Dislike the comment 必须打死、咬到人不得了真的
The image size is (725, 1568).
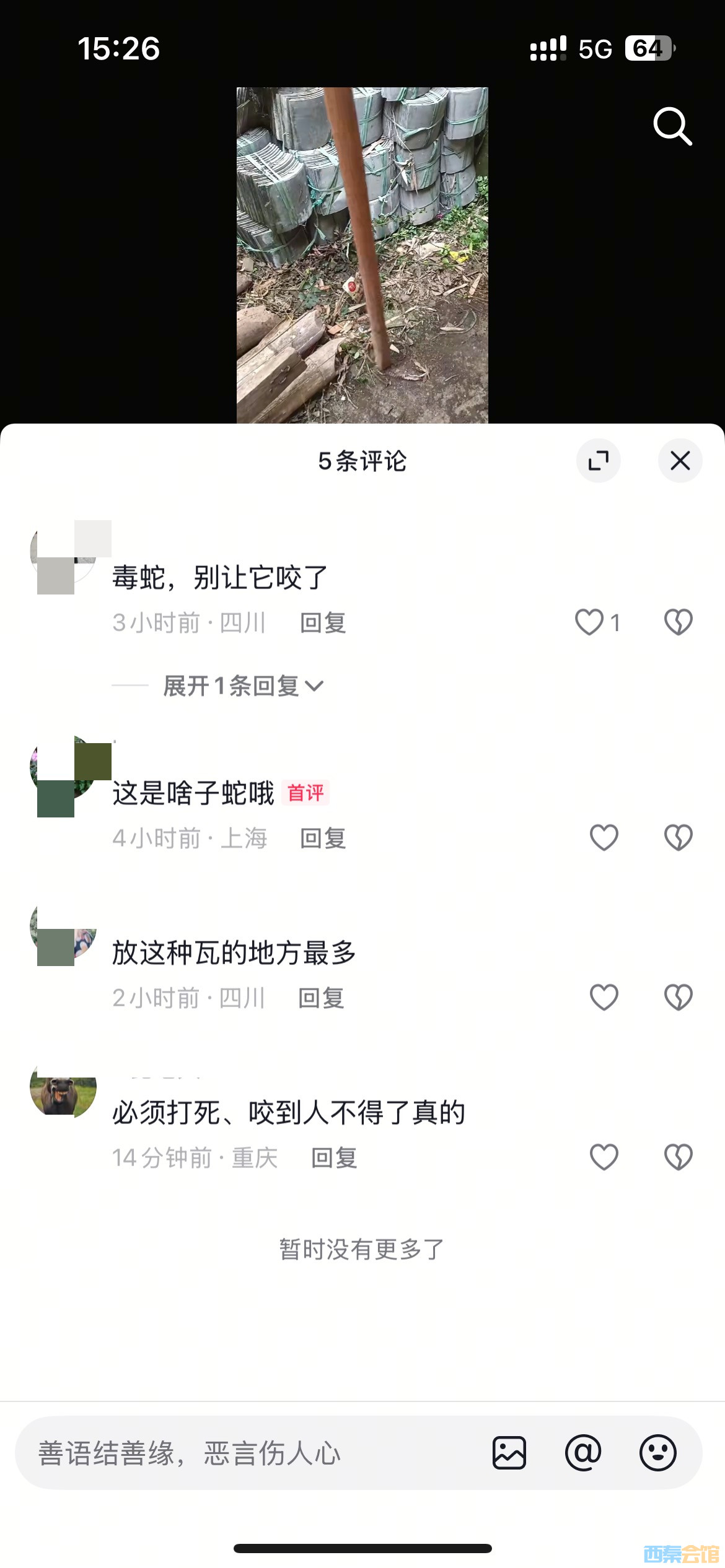[678, 1157]
